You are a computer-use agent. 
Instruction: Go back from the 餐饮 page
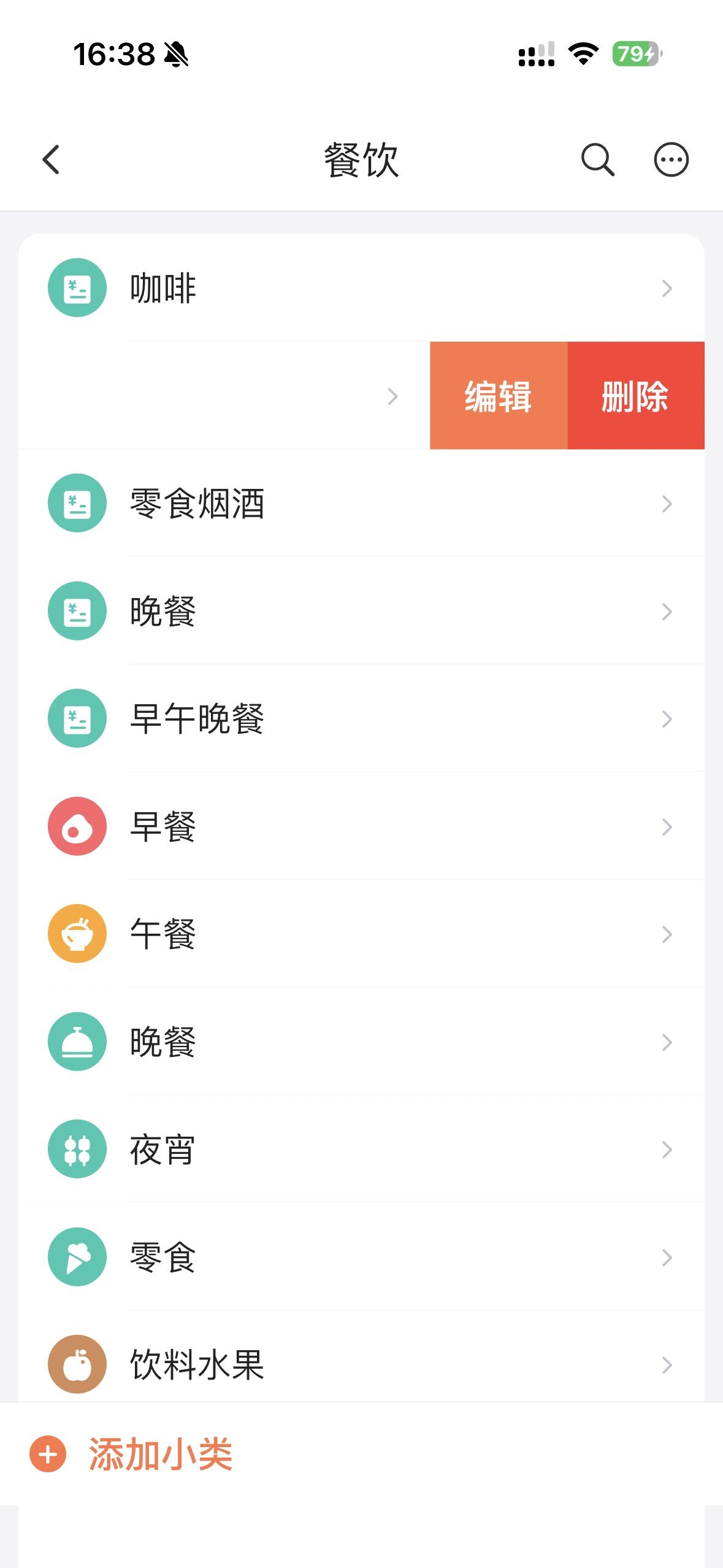click(52, 160)
